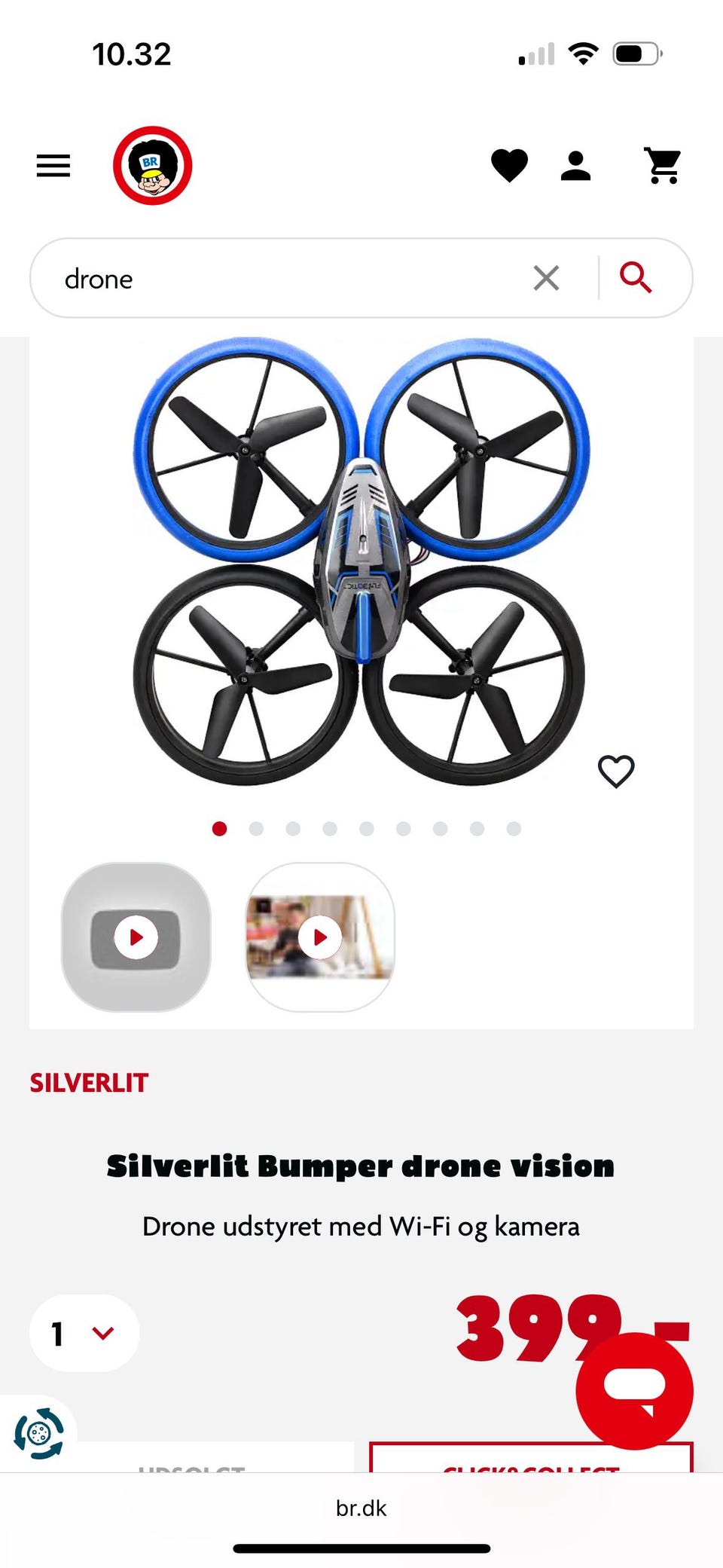The image size is (723, 1568).
Task: Submit search with magnifier icon
Action: click(x=636, y=278)
